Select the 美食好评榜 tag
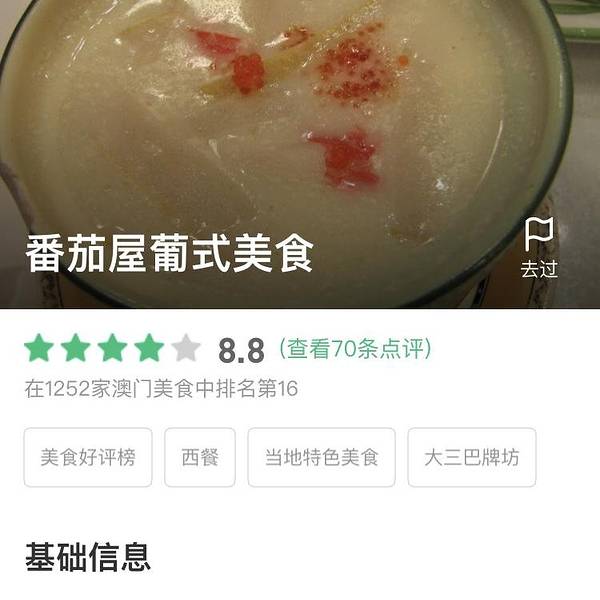This screenshot has width=600, height=600. coord(88,458)
